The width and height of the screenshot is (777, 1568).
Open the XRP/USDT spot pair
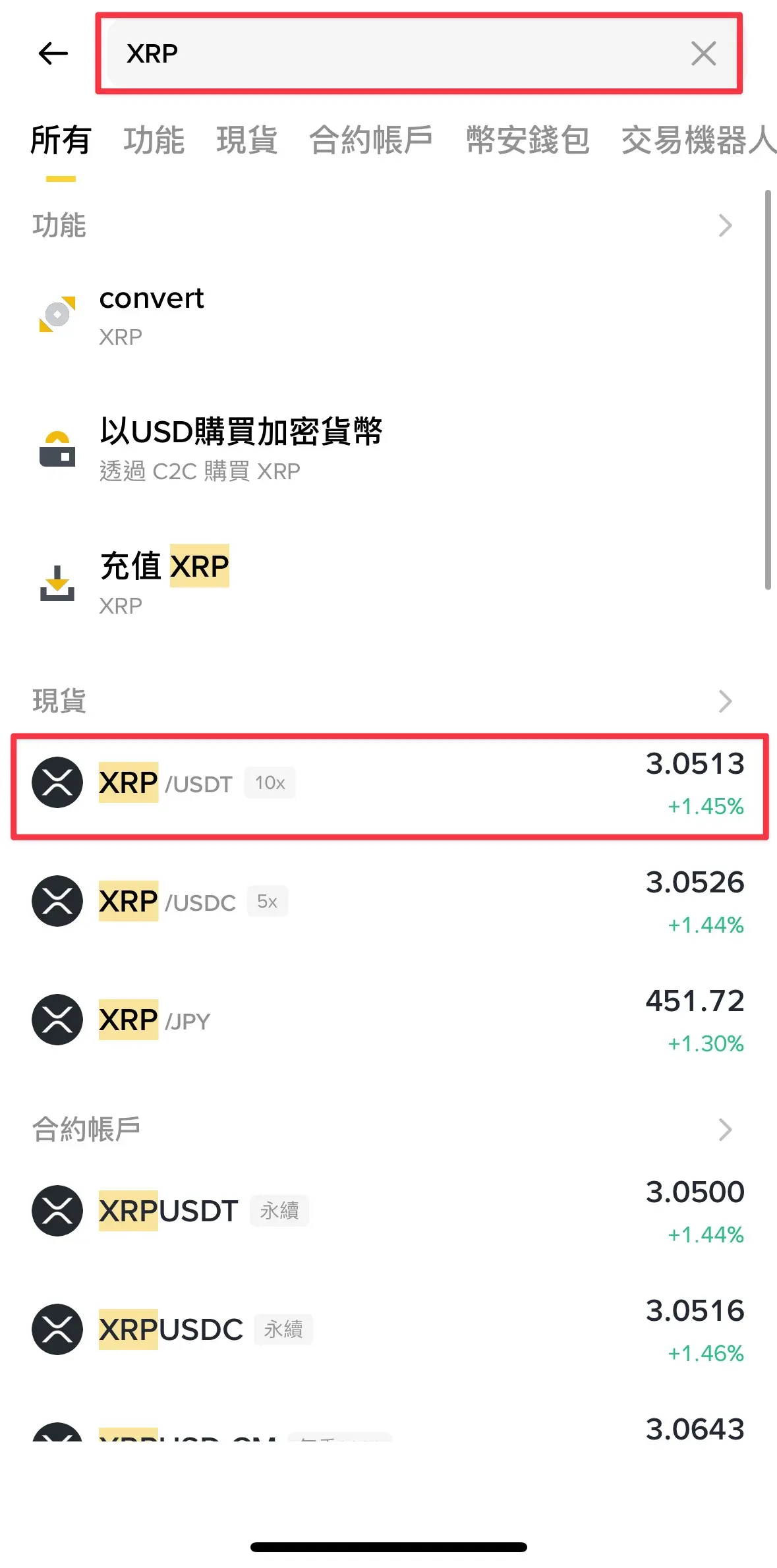click(x=389, y=783)
